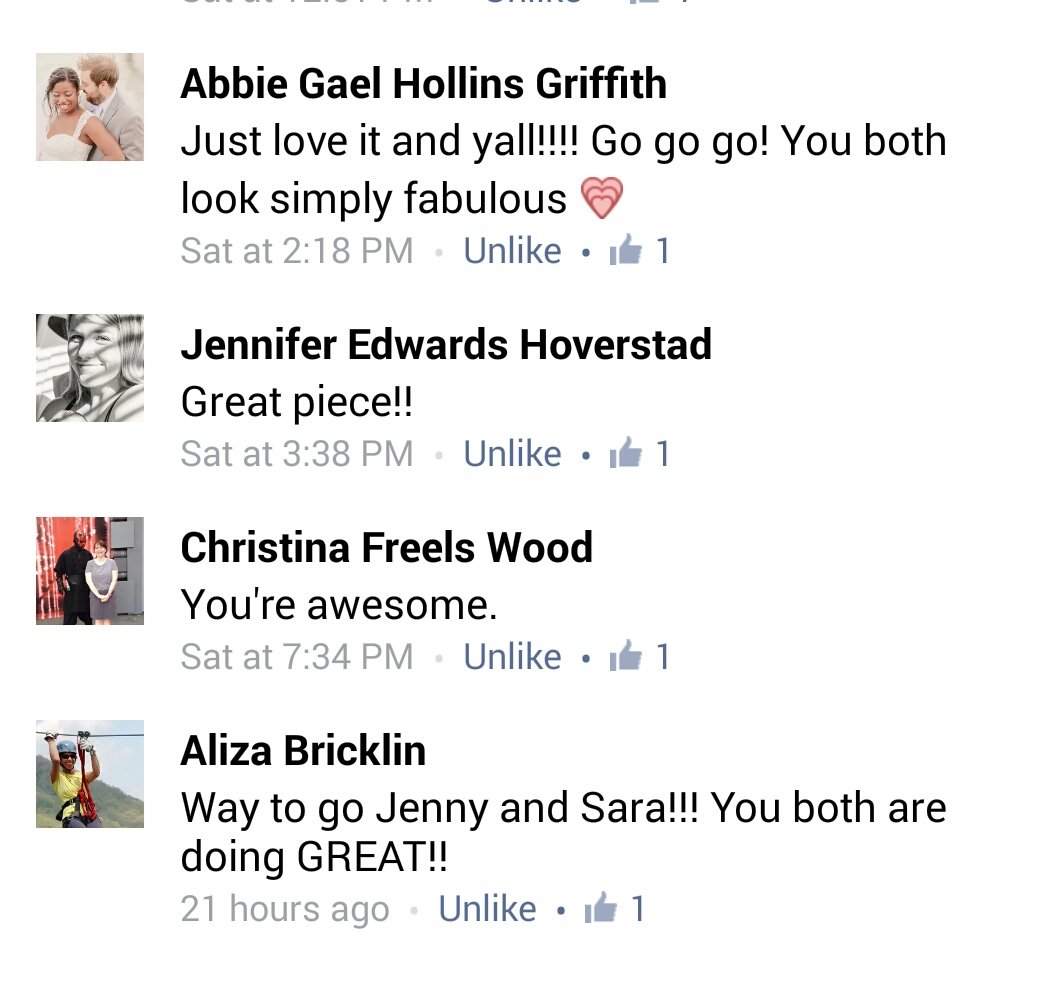The width and height of the screenshot is (1056, 990).
Task: Tap Abbie Gael Hollins Griffith's profile picture
Action: [x=90, y=107]
